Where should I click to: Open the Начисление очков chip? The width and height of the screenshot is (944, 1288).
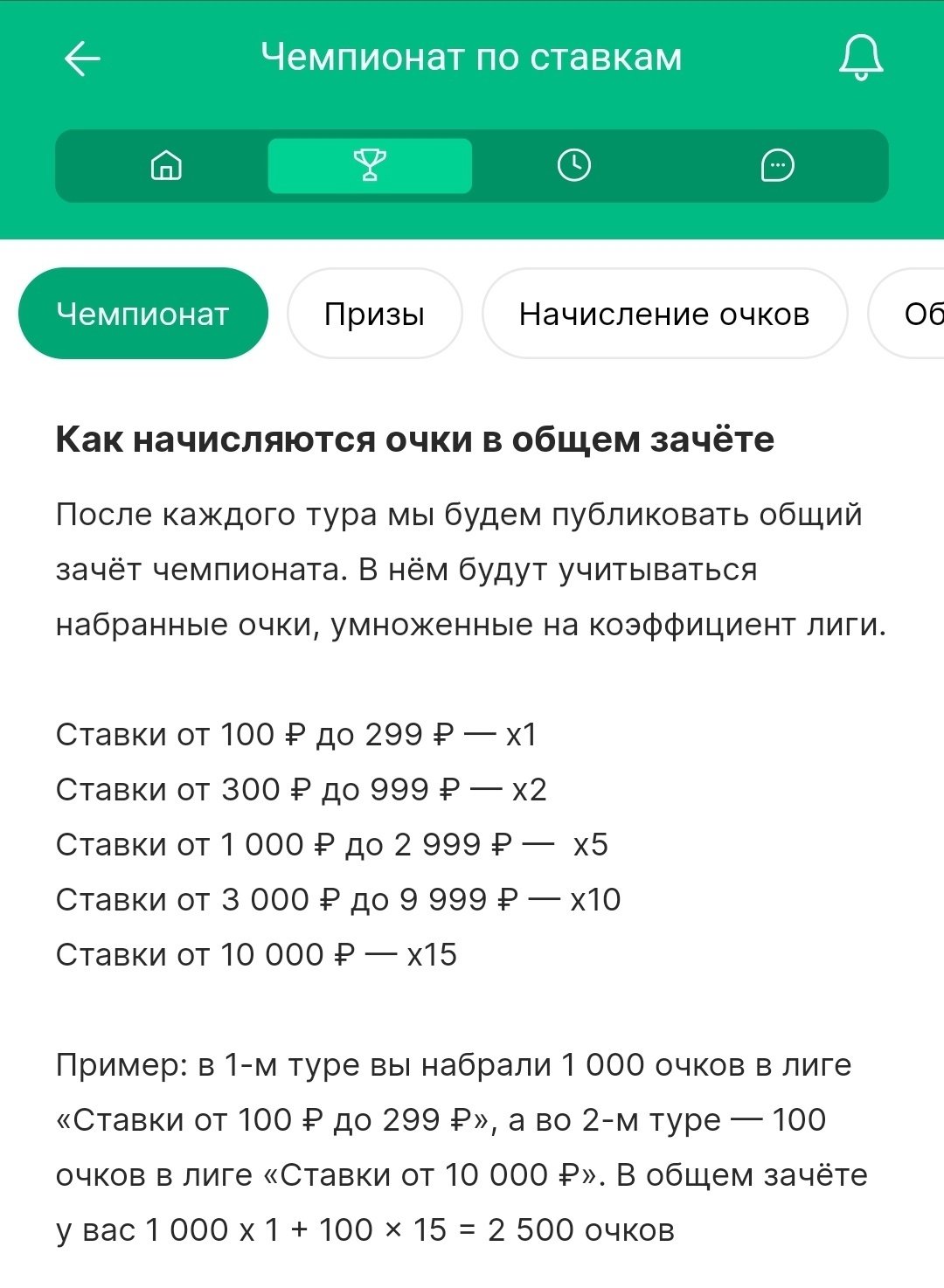pos(664,314)
